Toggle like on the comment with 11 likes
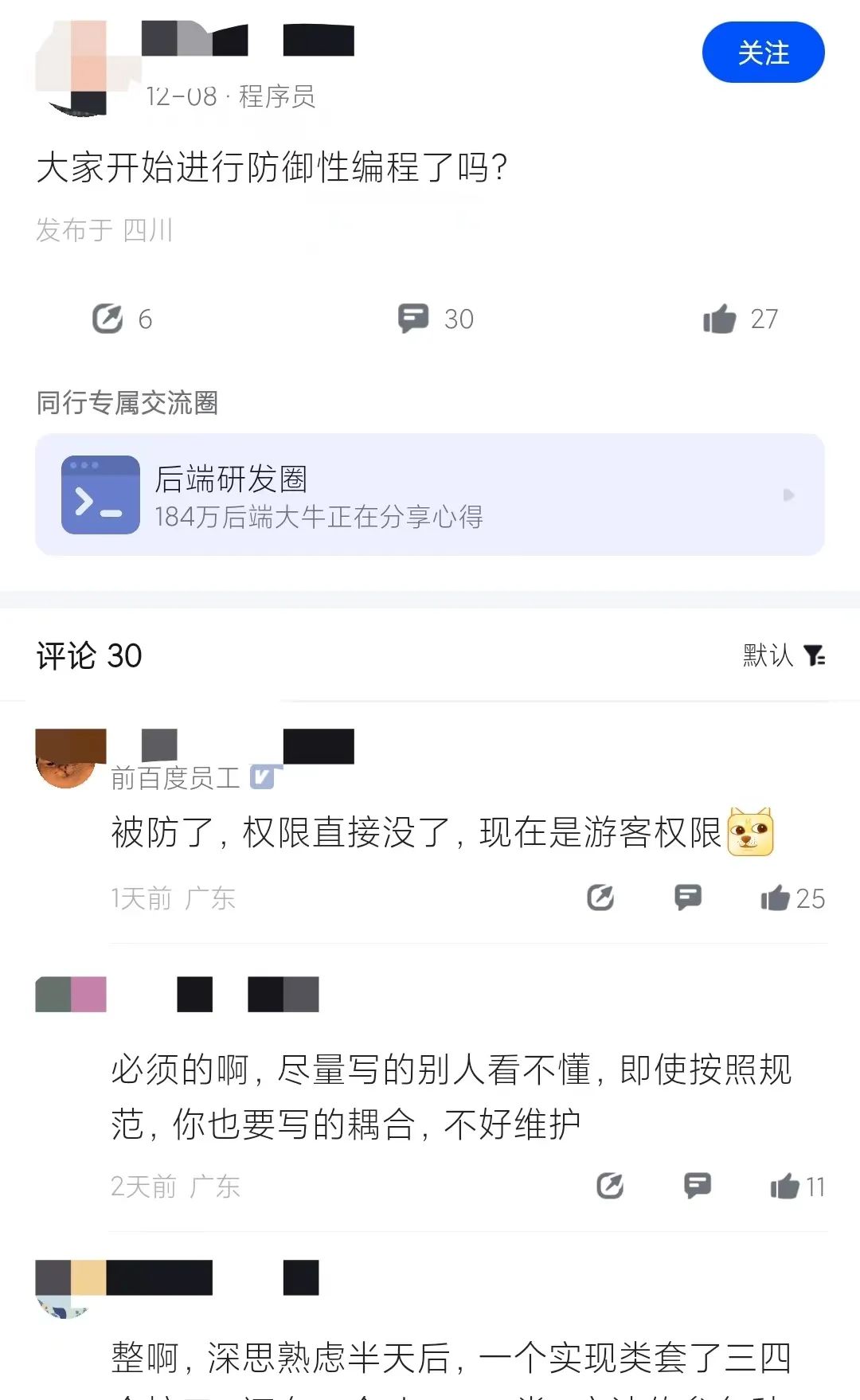Screen dimensions: 860x1400 tap(787, 1185)
